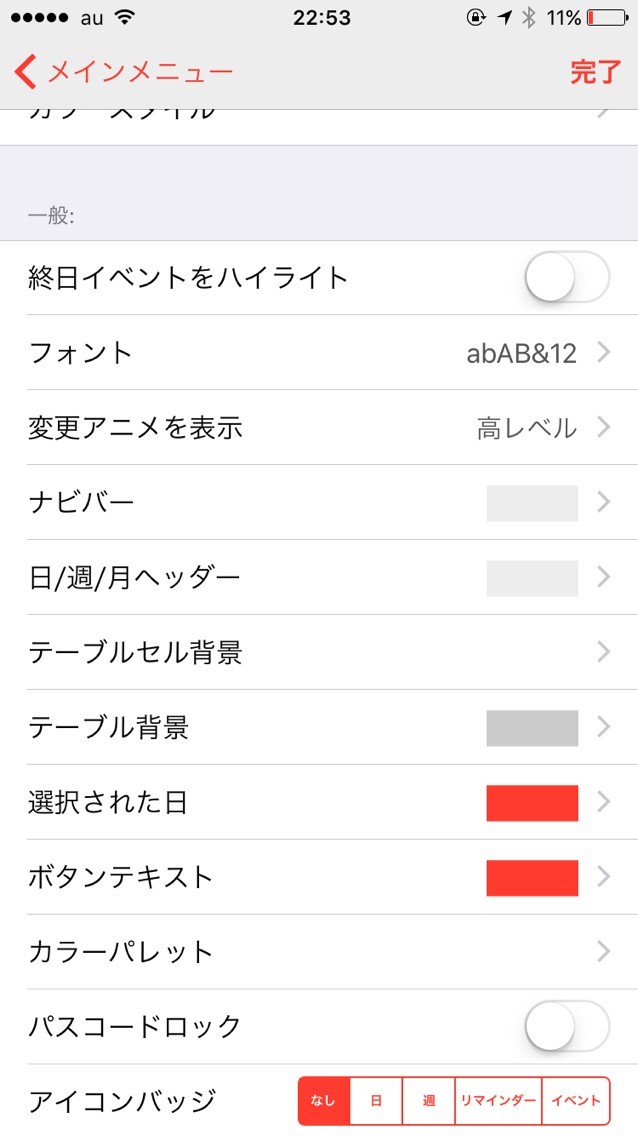This screenshot has width=638, height=1136.
Task: Open the ナビバー color setting
Action: point(319,503)
